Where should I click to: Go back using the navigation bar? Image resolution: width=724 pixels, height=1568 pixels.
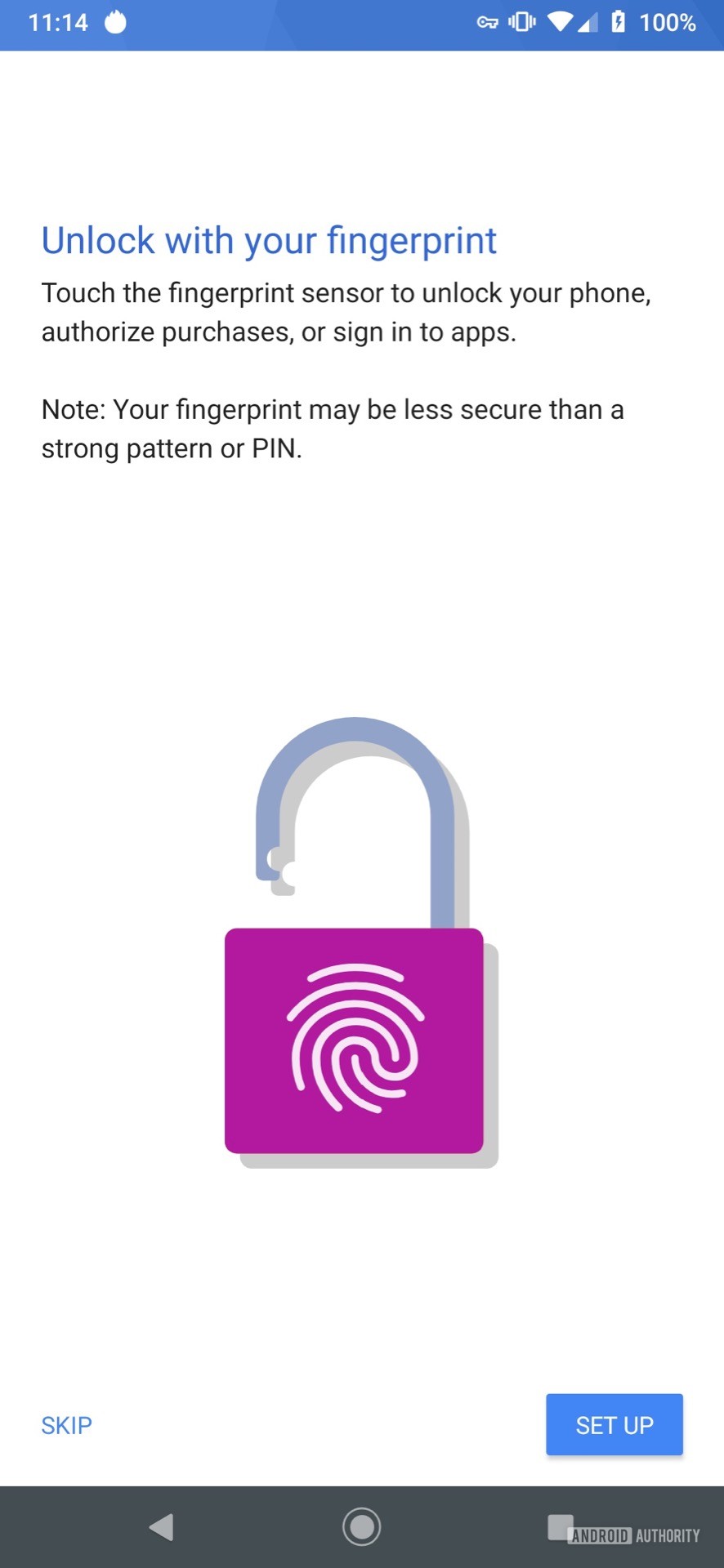(162, 1526)
